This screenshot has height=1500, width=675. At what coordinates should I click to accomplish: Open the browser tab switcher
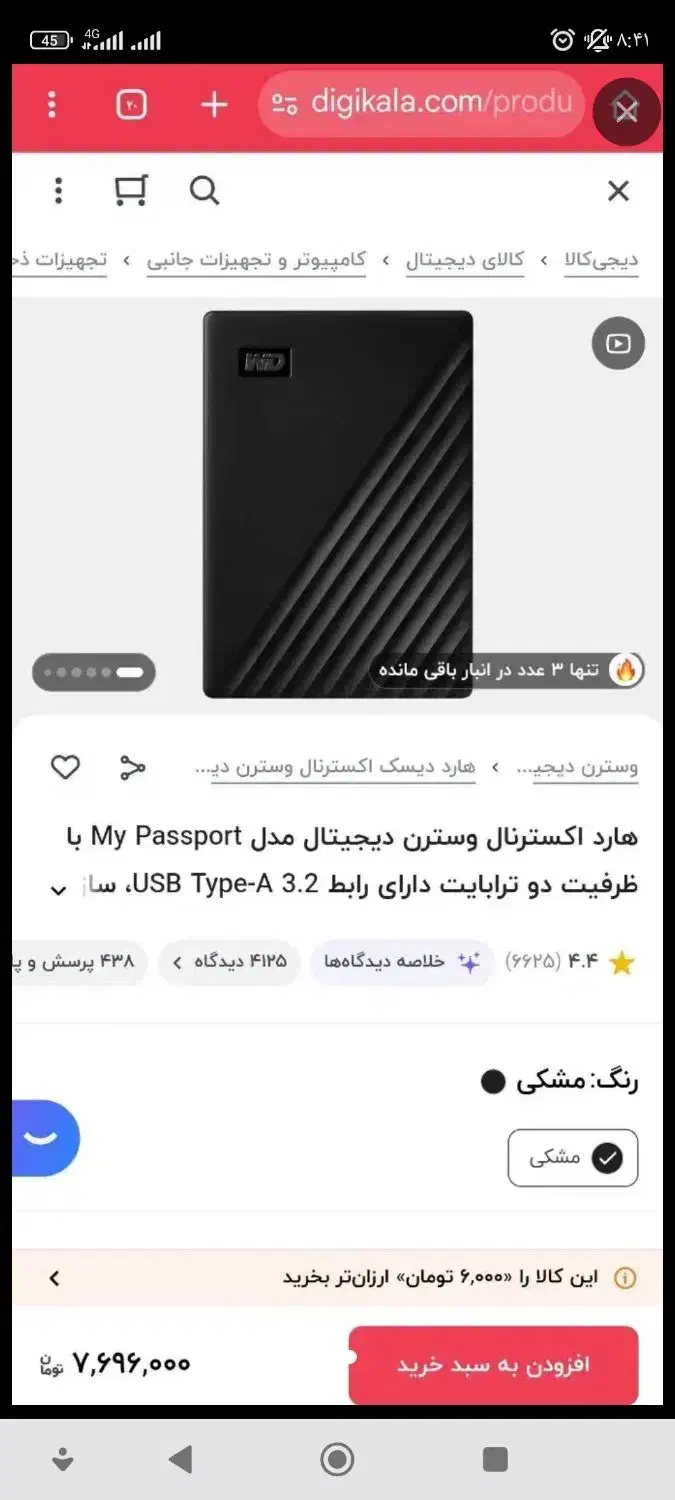coord(132,104)
